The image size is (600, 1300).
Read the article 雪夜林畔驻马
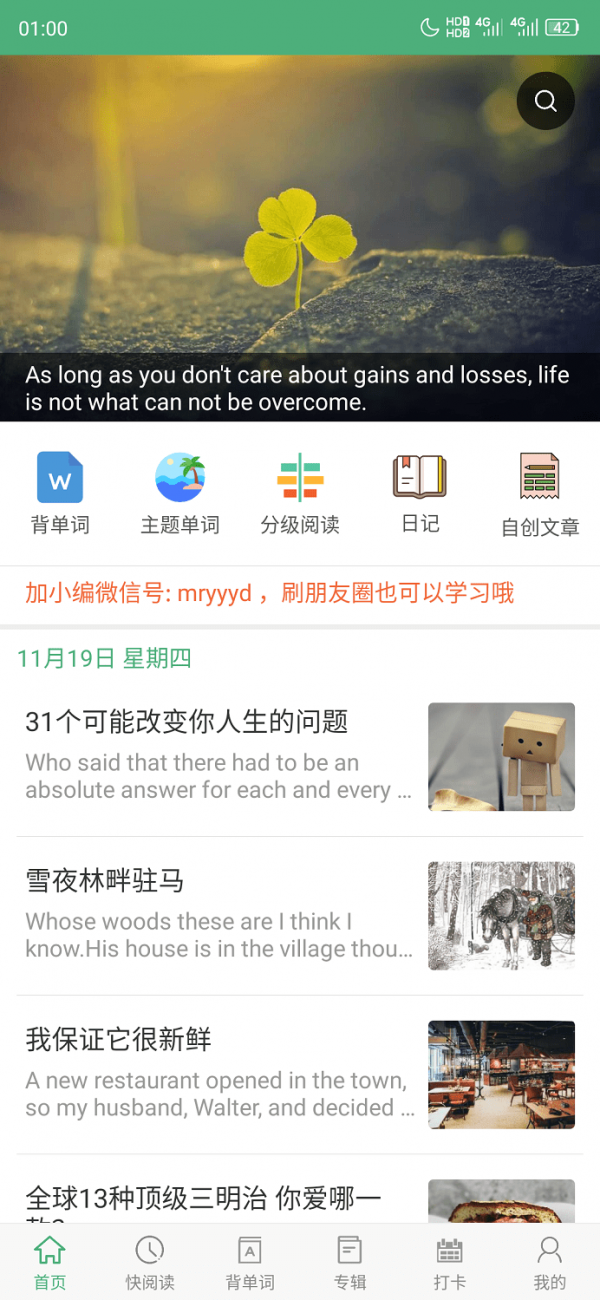(220, 915)
